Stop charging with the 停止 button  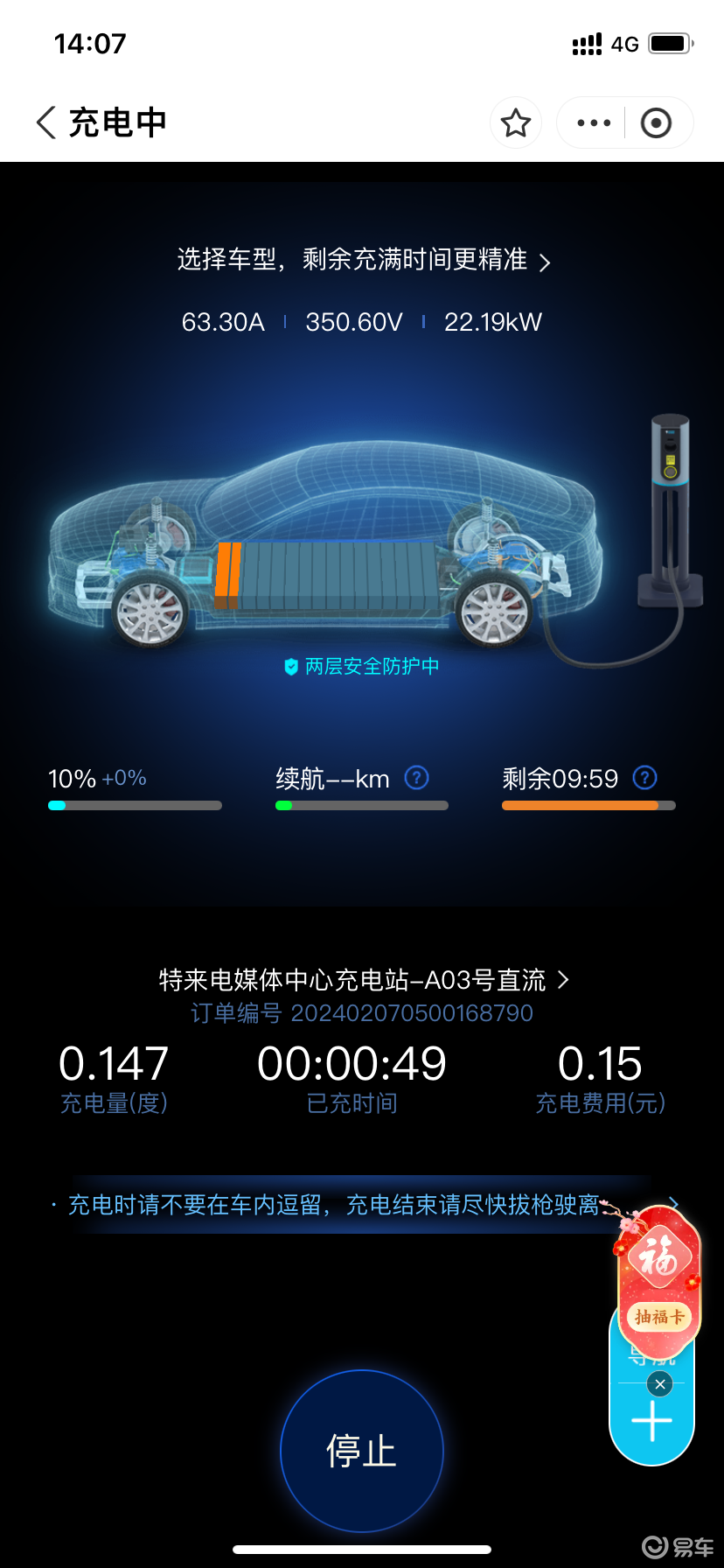[362, 1451]
